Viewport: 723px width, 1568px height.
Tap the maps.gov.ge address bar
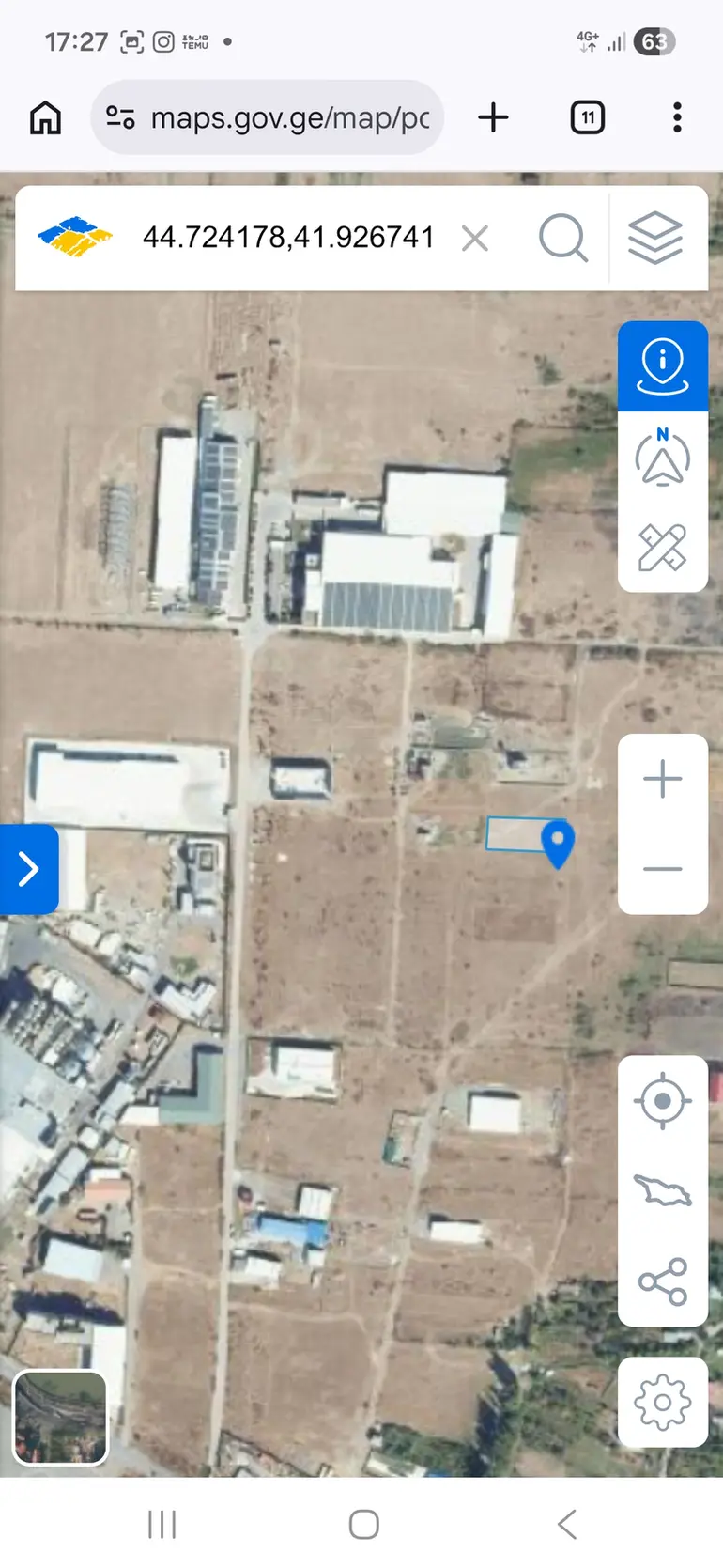(268, 117)
